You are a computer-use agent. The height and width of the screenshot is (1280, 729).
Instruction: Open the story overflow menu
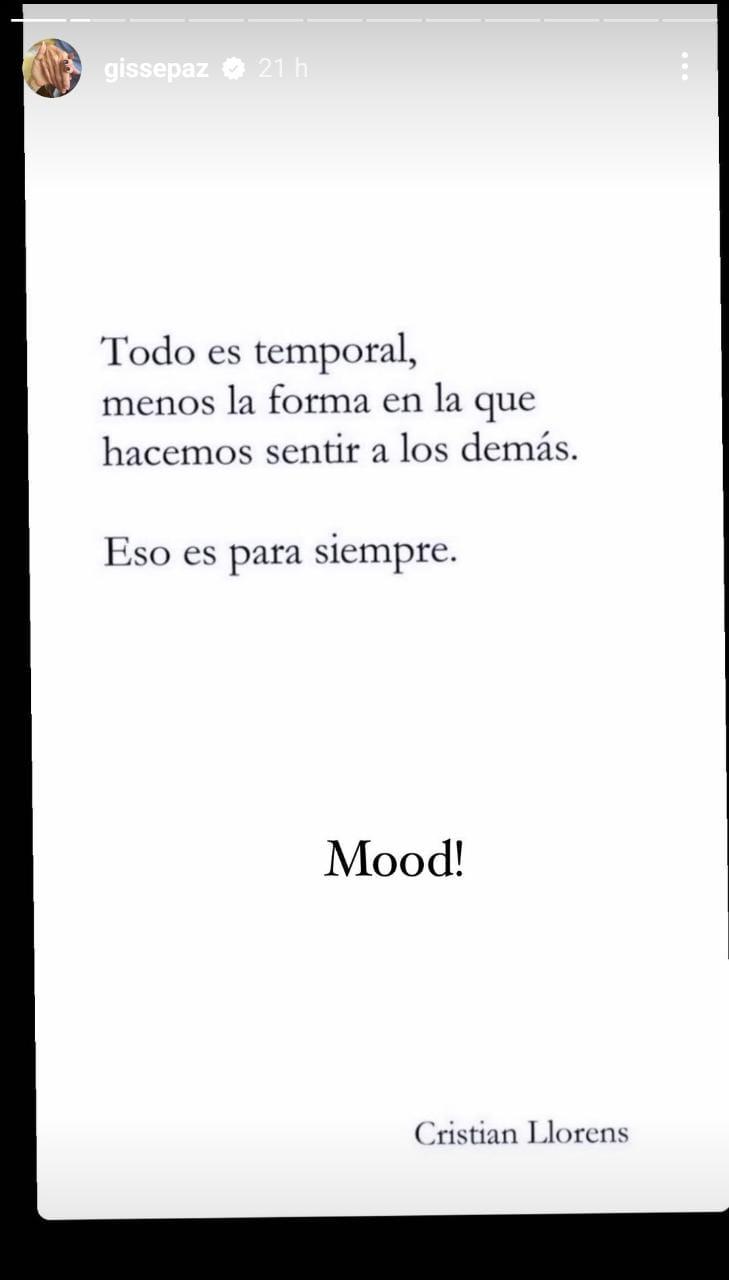pos(684,67)
